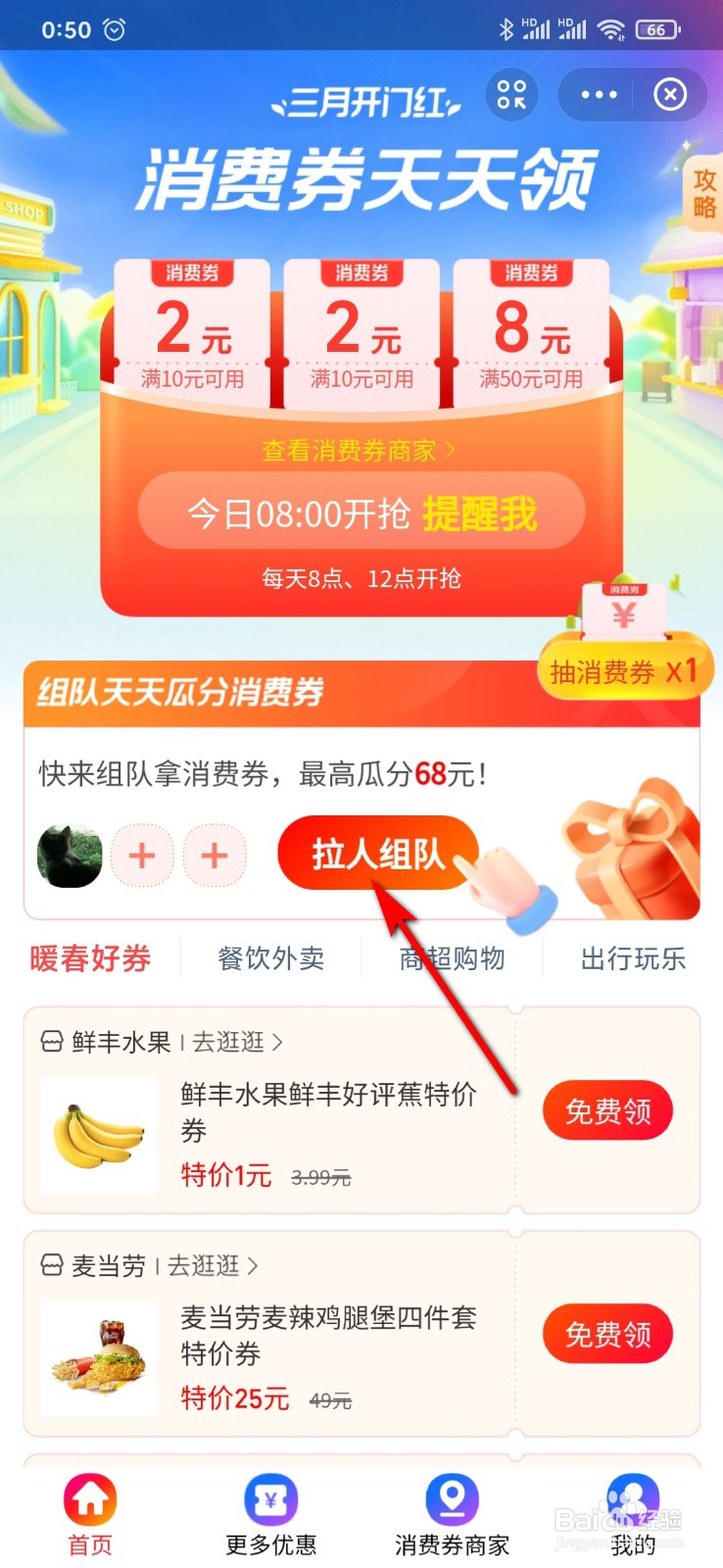Screen dimensions: 723x1568
Task: Click the 8元 满50元可用 coupon card
Action: (x=530, y=328)
